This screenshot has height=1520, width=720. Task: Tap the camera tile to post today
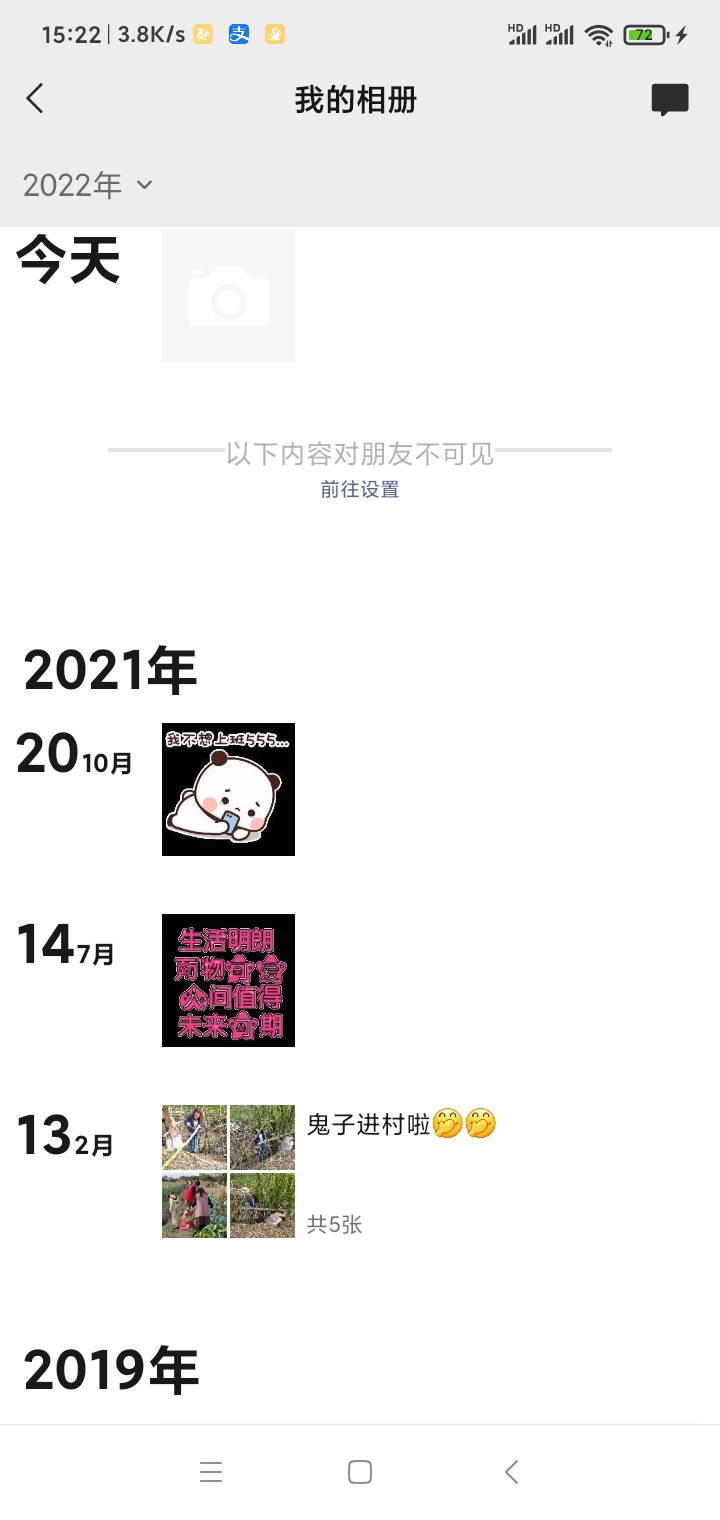pyautogui.click(x=228, y=295)
